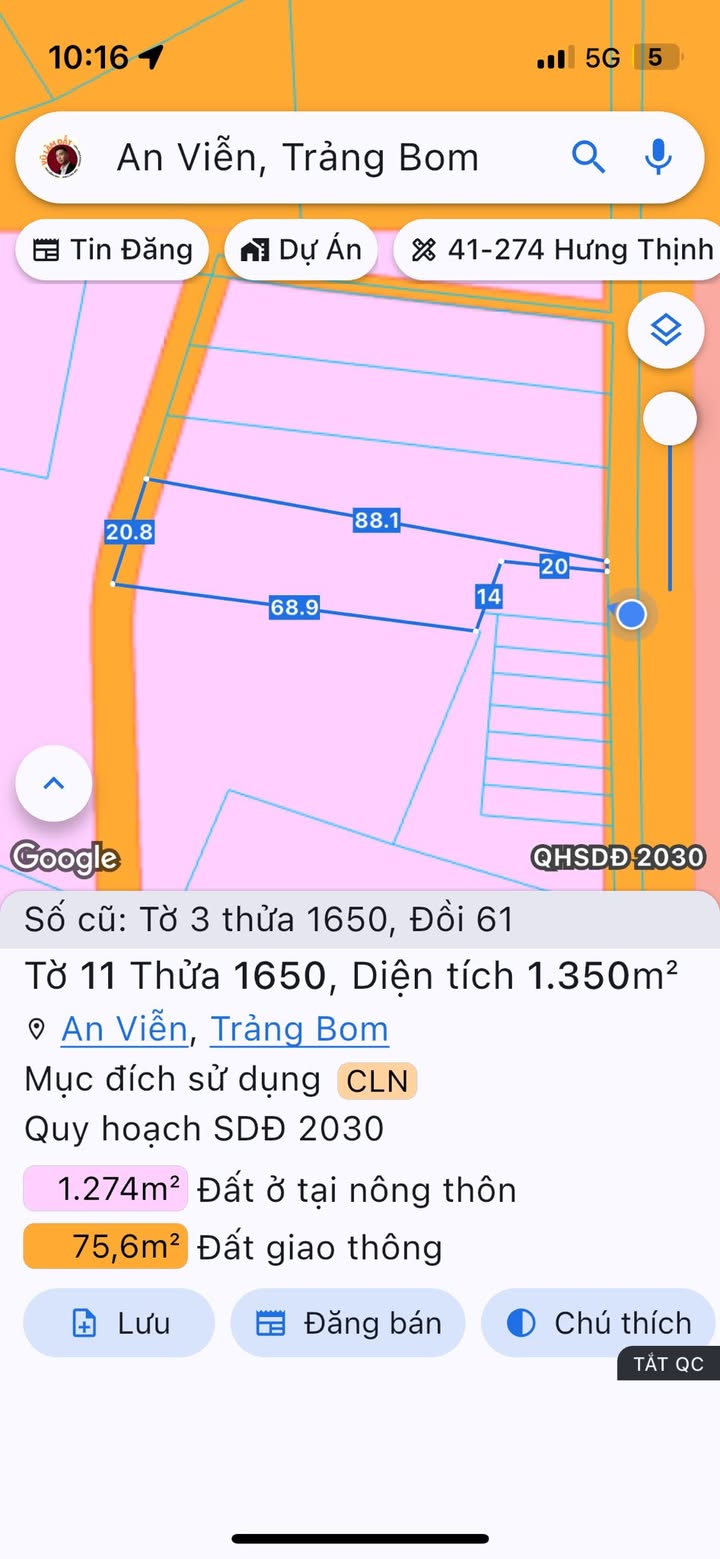Viewport: 720px width, 1559px height.
Task: Open the Trảng Bom link
Action: pyautogui.click(x=299, y=1028)
